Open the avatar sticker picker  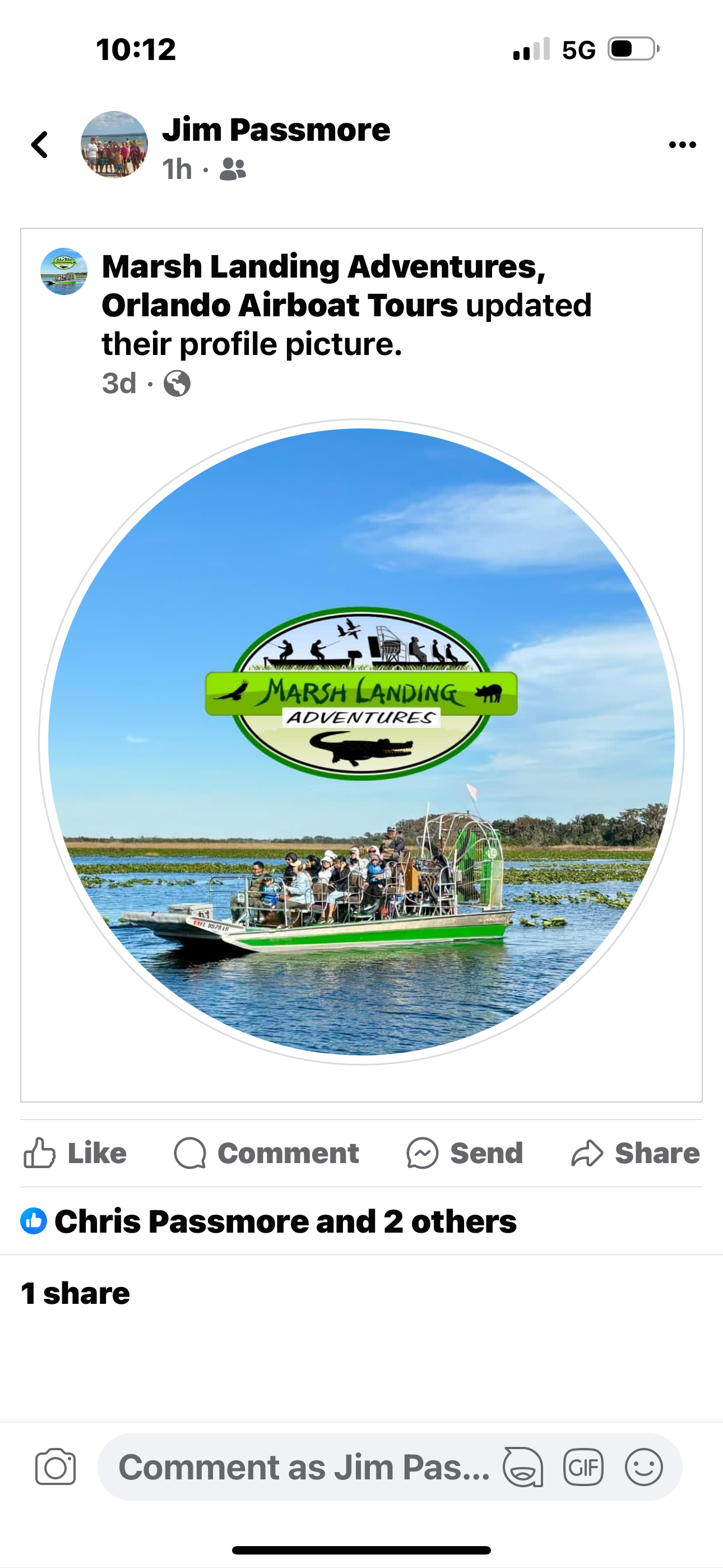click(x=523, y=1467)
